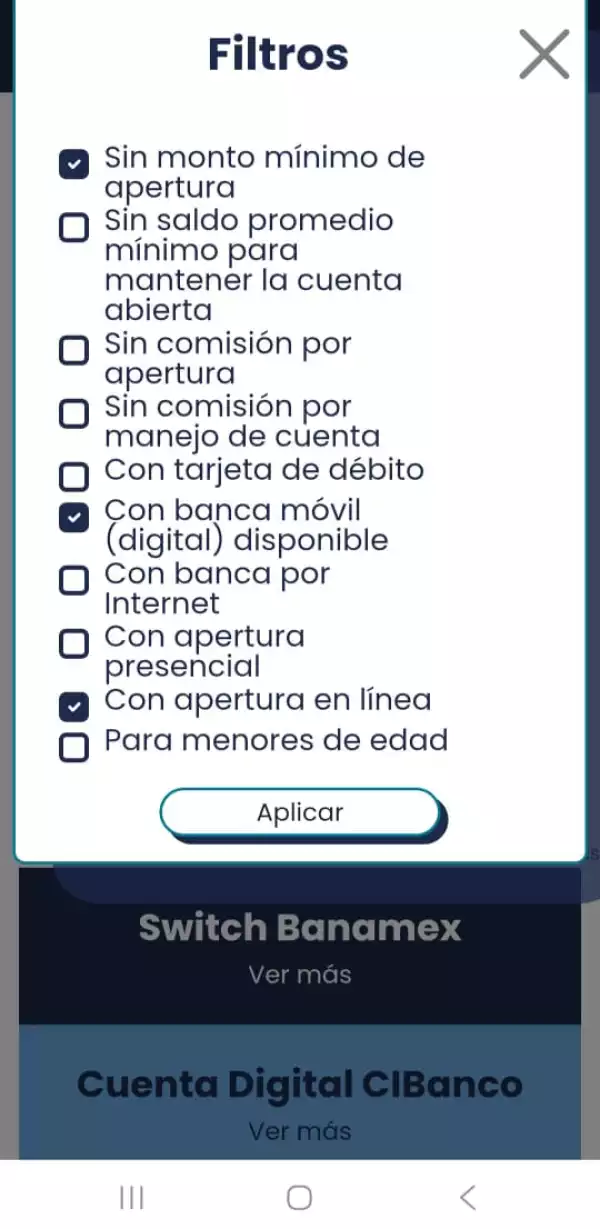Uncheck Sin monto mínimo de apertura
The height and width of the screenshot is (1229, 600).
tap(73, 164)
